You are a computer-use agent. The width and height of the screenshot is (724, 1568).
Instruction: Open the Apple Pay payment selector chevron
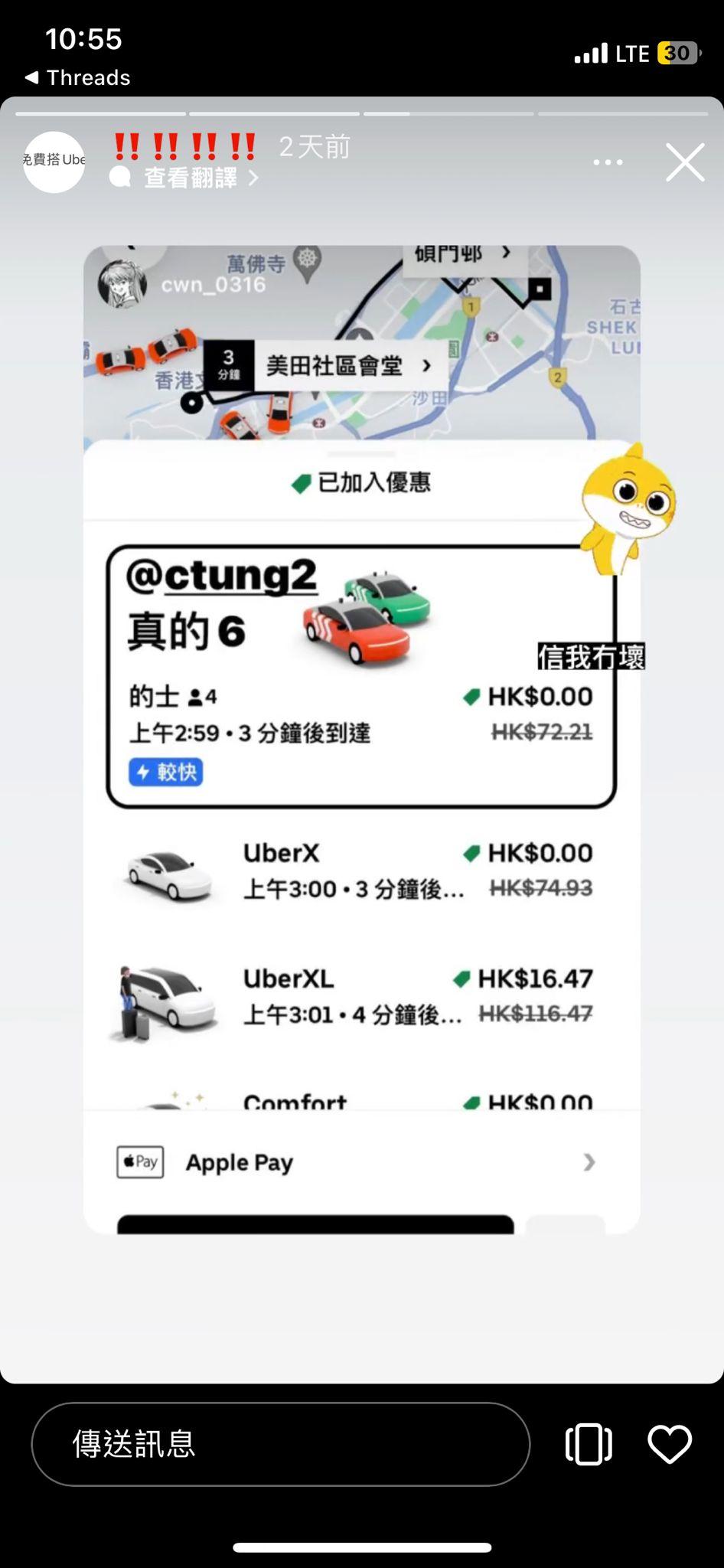click(588, 1161)
